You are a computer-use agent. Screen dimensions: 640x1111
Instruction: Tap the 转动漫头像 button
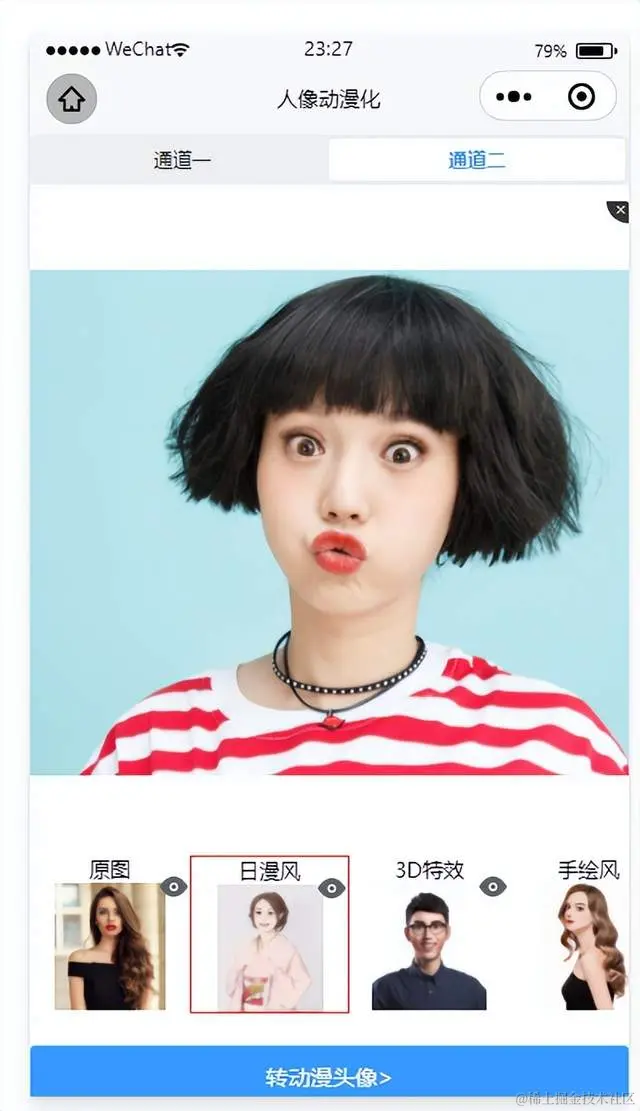click(x=329, y=1077)
